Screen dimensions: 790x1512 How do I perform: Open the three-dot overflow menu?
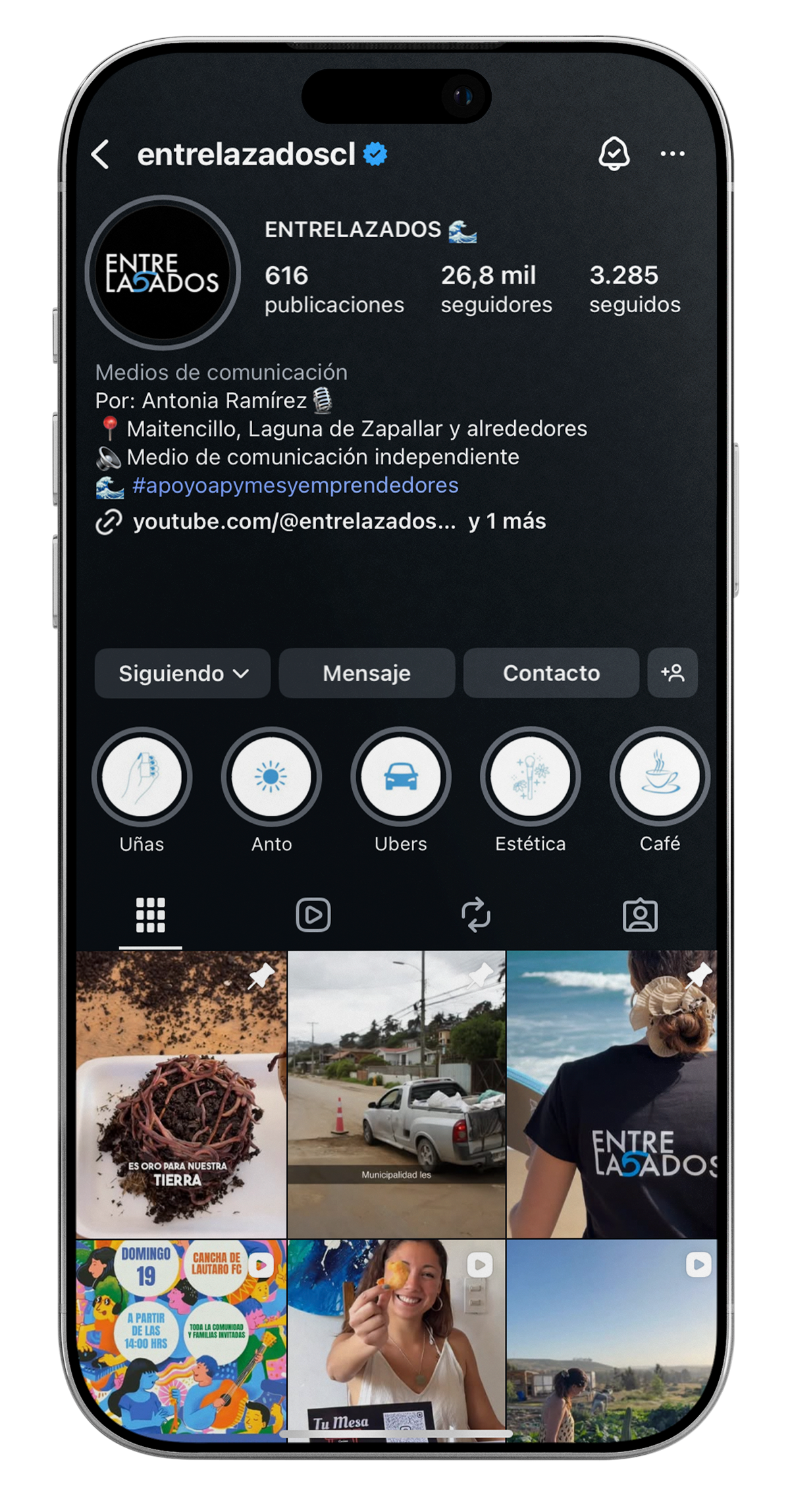[x=672, y=154]
